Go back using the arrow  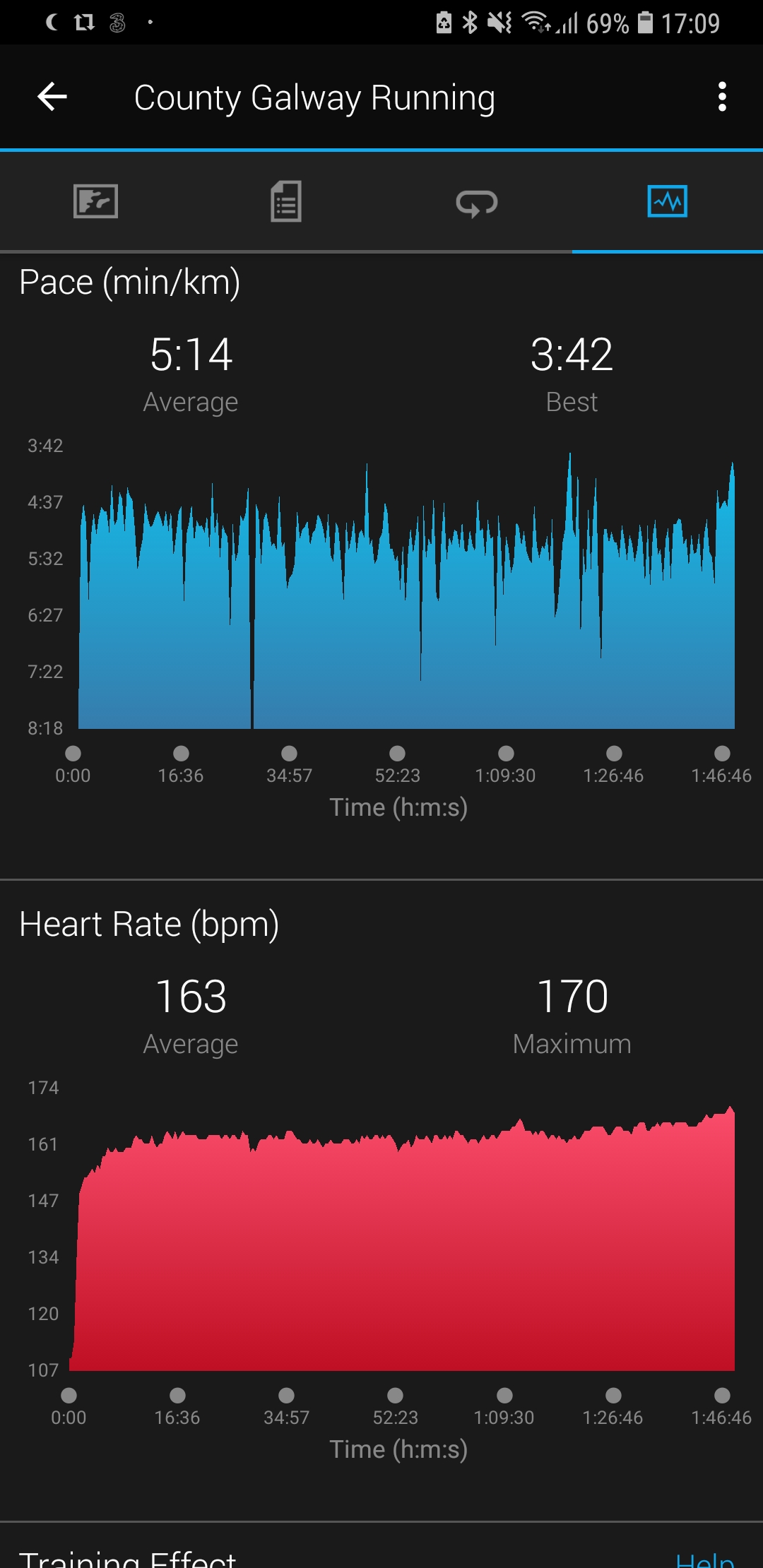52,97
